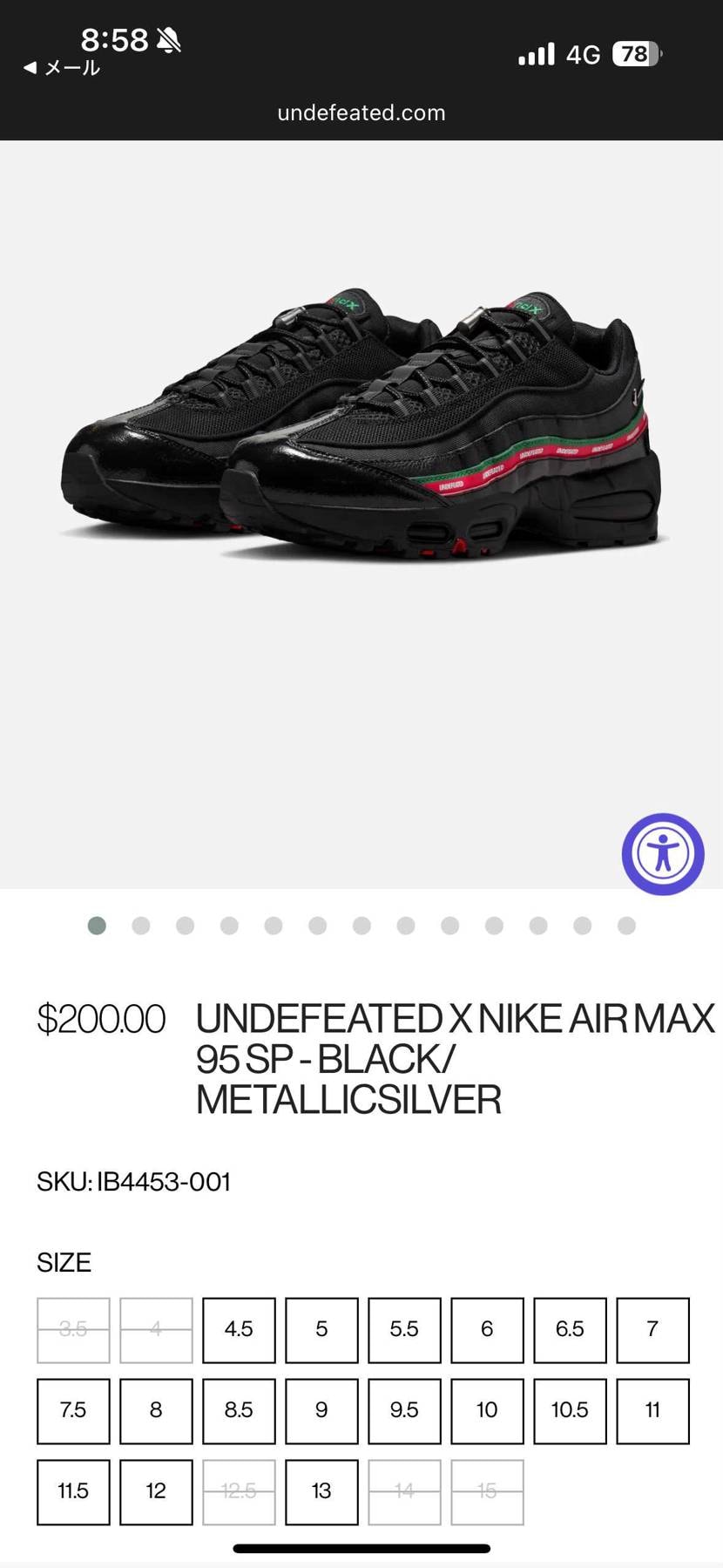Open the accessibility options widget

tap(662, 853)
